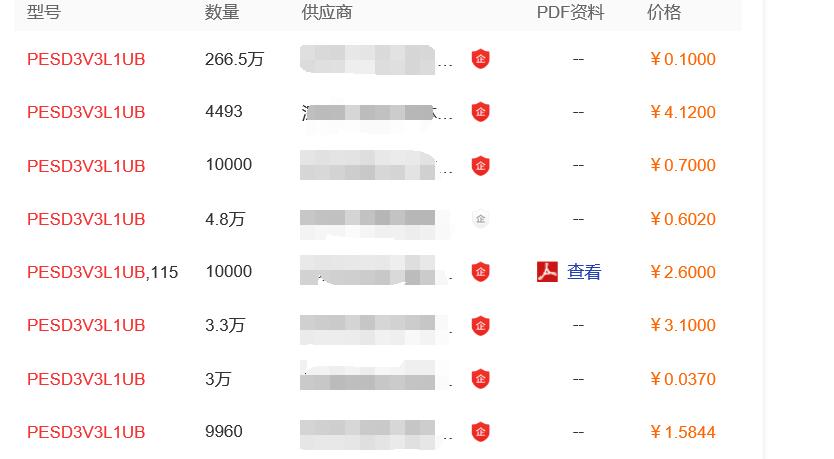Open the PESD3V3L1UB model with quantity 9960
This screenshot has height=459, width=834.
[x=86, y=432]
